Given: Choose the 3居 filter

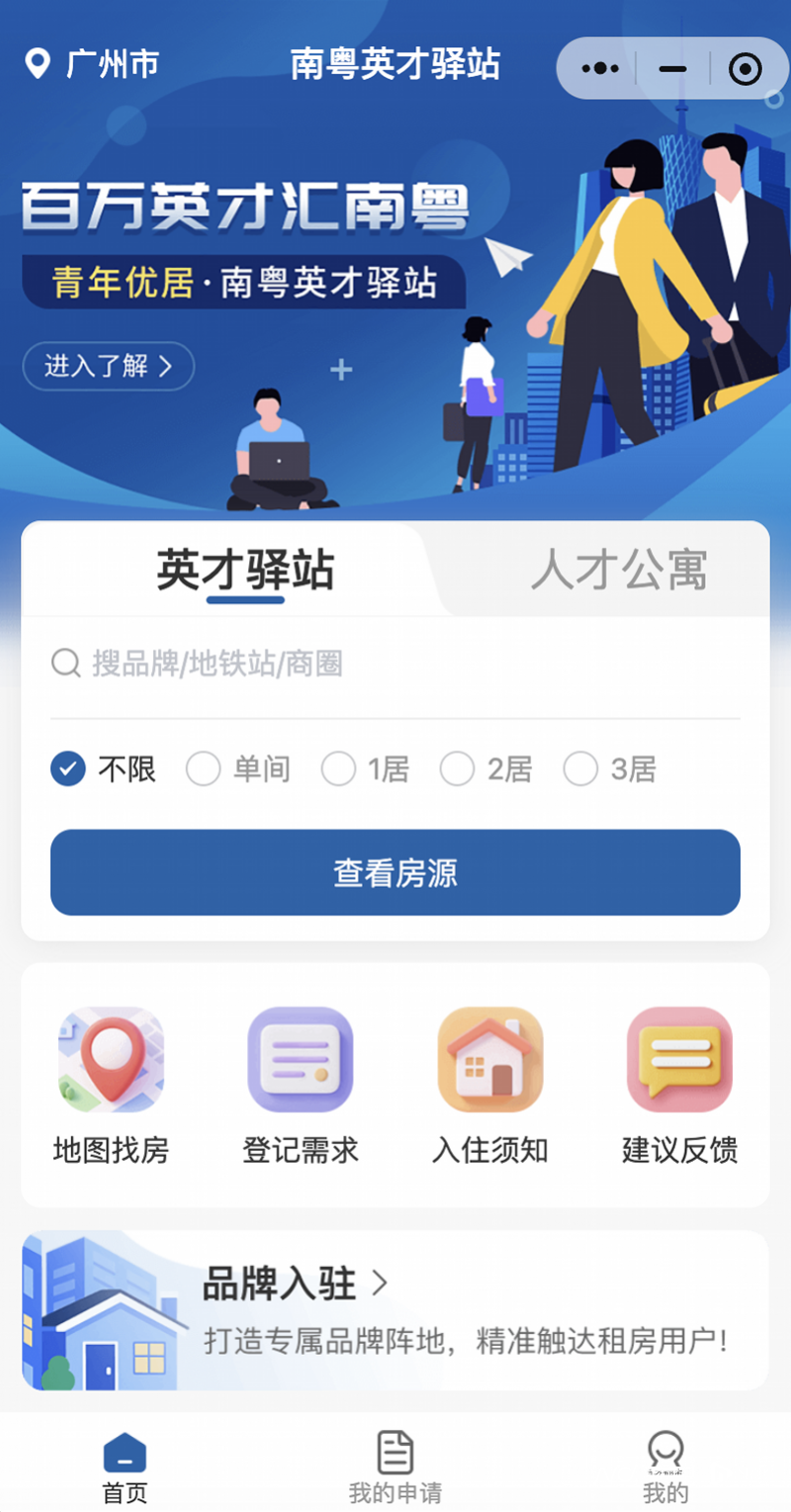Looking at the screenshot, I should tap(609, 768).
